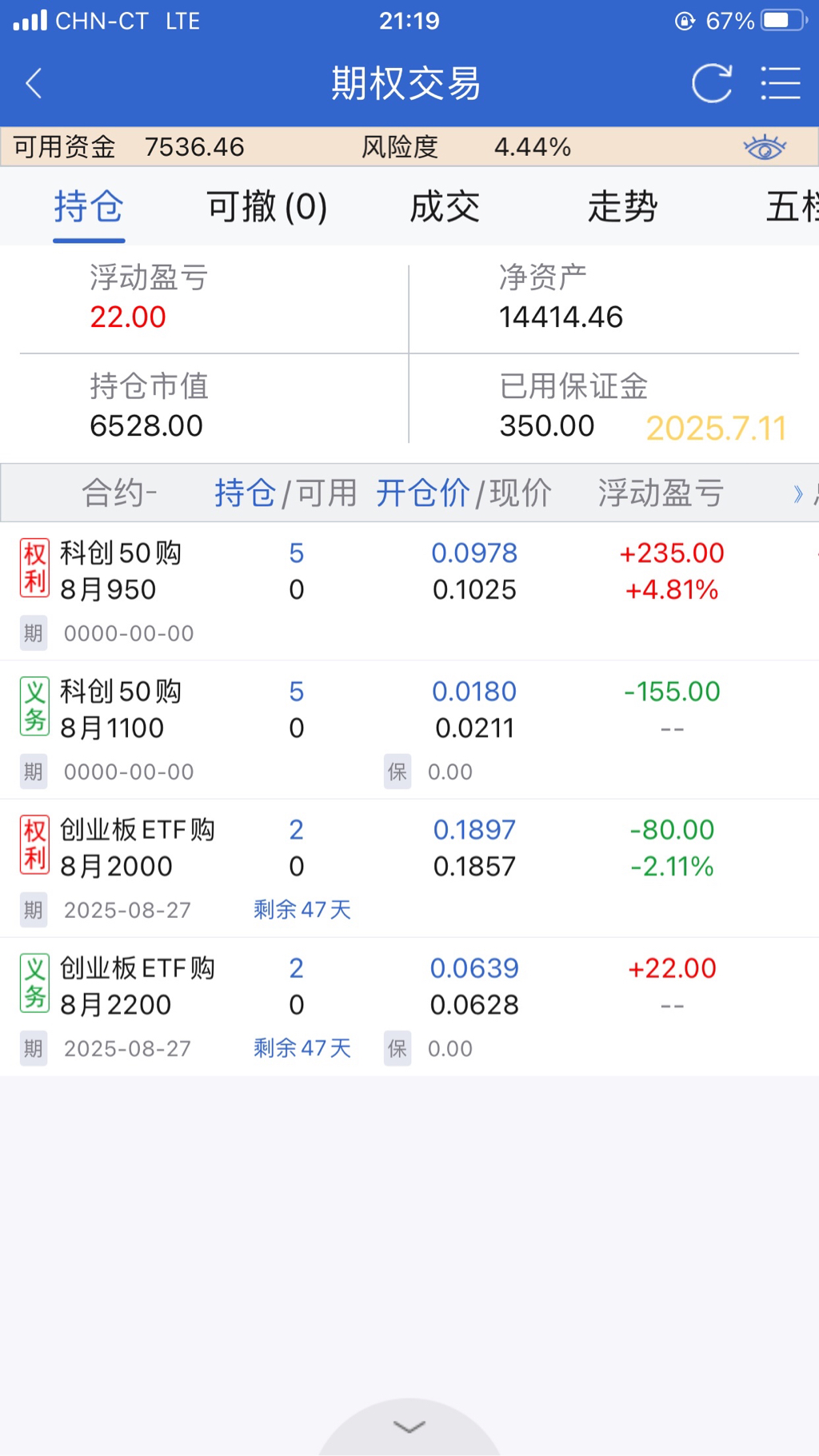Sort positions by 持仓 column header

pyautogui.click(x=244, y=493)
